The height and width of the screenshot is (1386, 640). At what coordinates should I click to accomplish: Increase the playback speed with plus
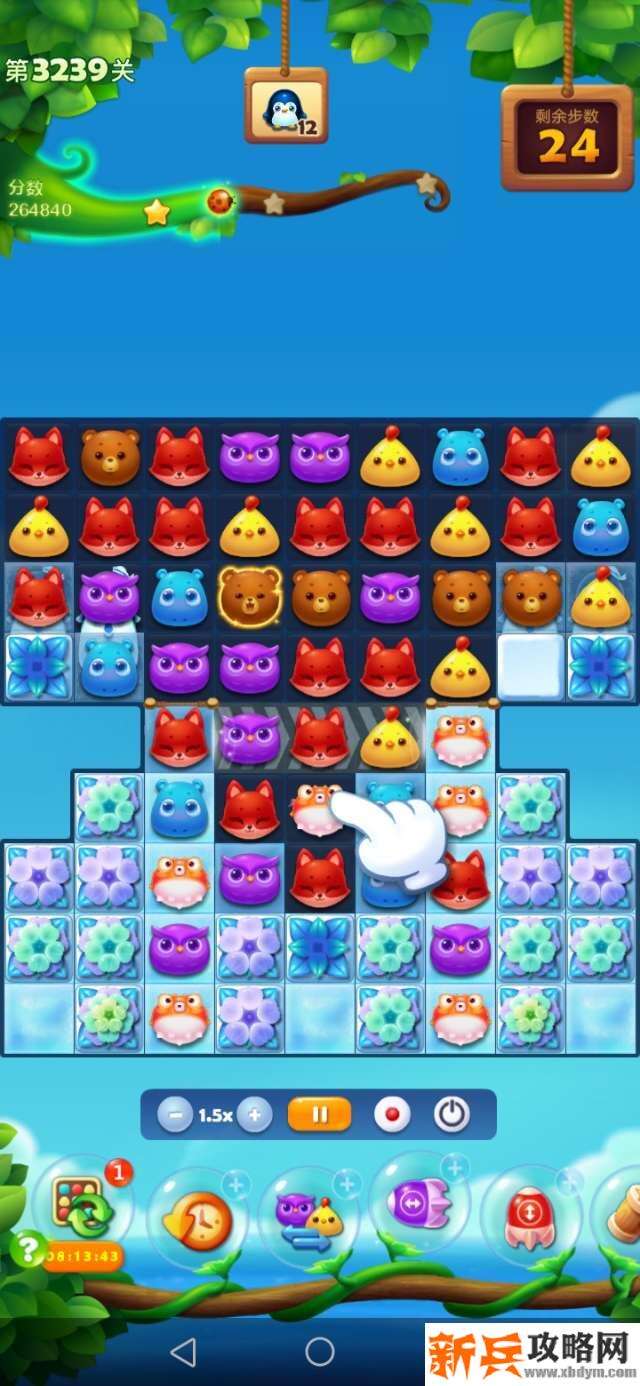coord(255,1115)
